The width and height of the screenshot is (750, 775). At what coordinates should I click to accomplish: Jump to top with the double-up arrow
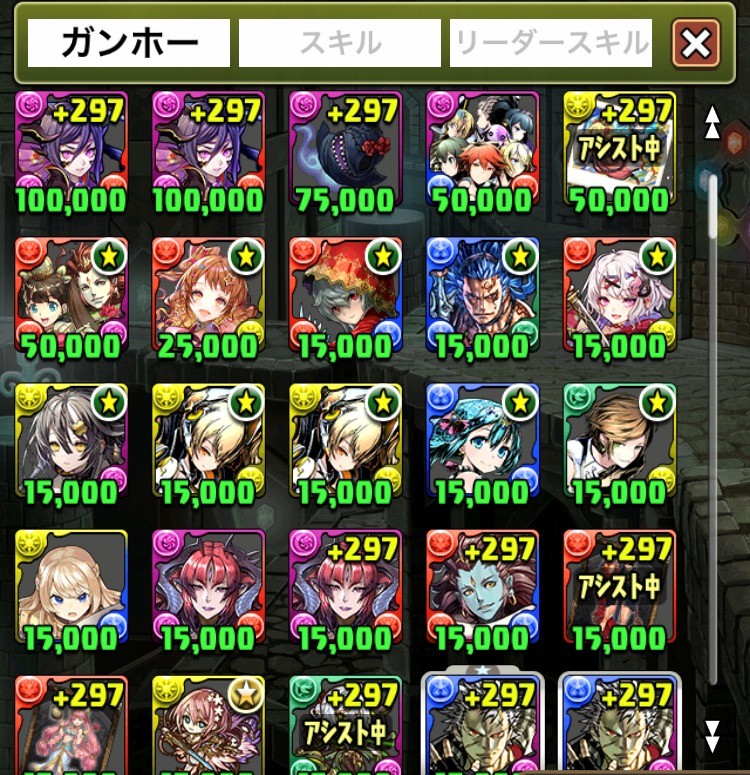click(x=712, y=123)
